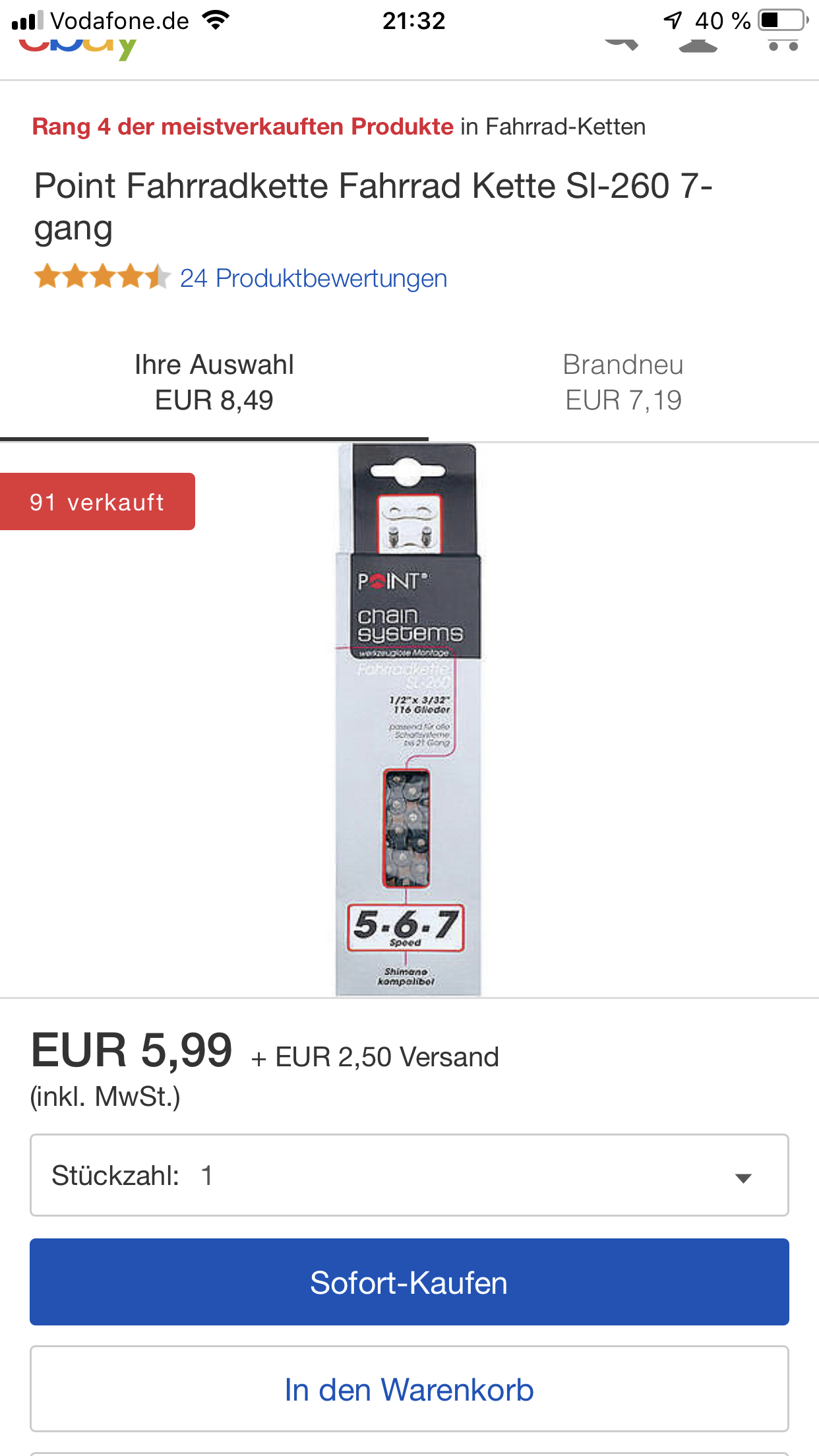View the Point chain product image
Image resolution: width=819 pixels, height=1456 pixels.
point(408,719)
